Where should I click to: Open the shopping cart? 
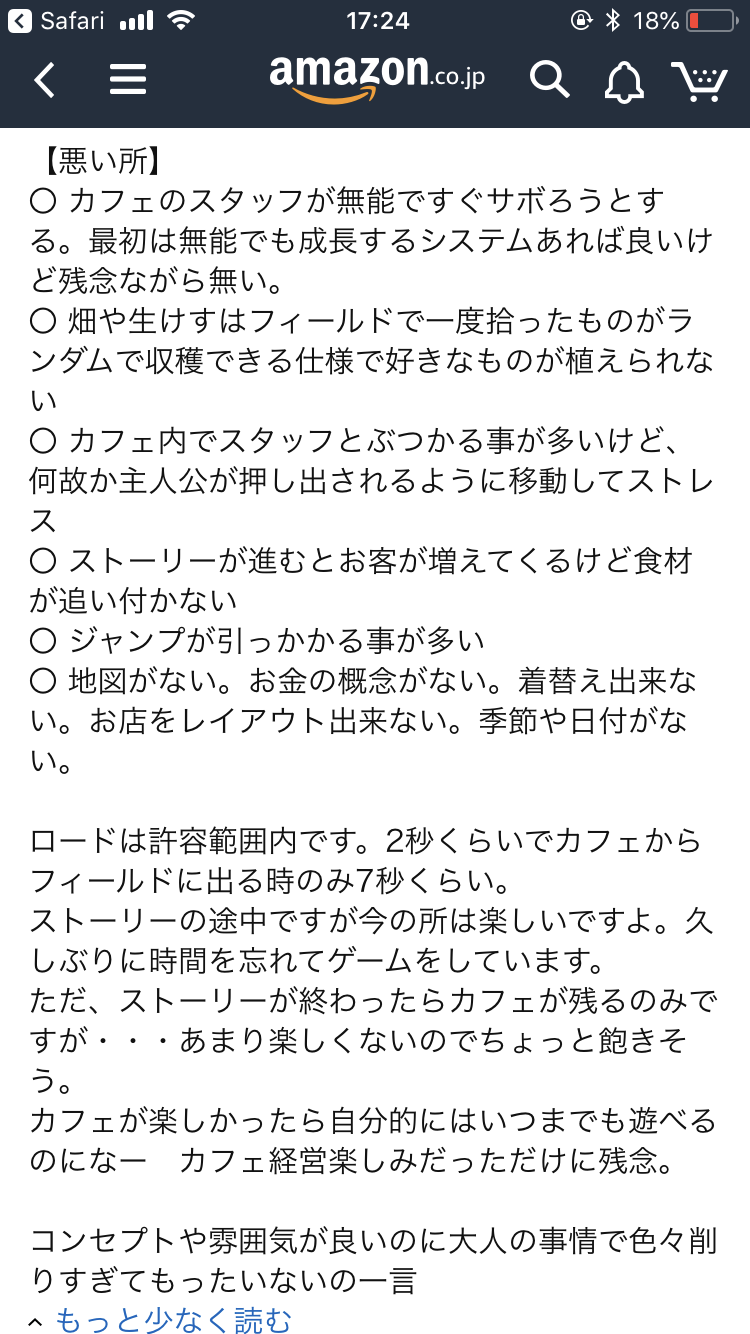(x=699, y=80)
